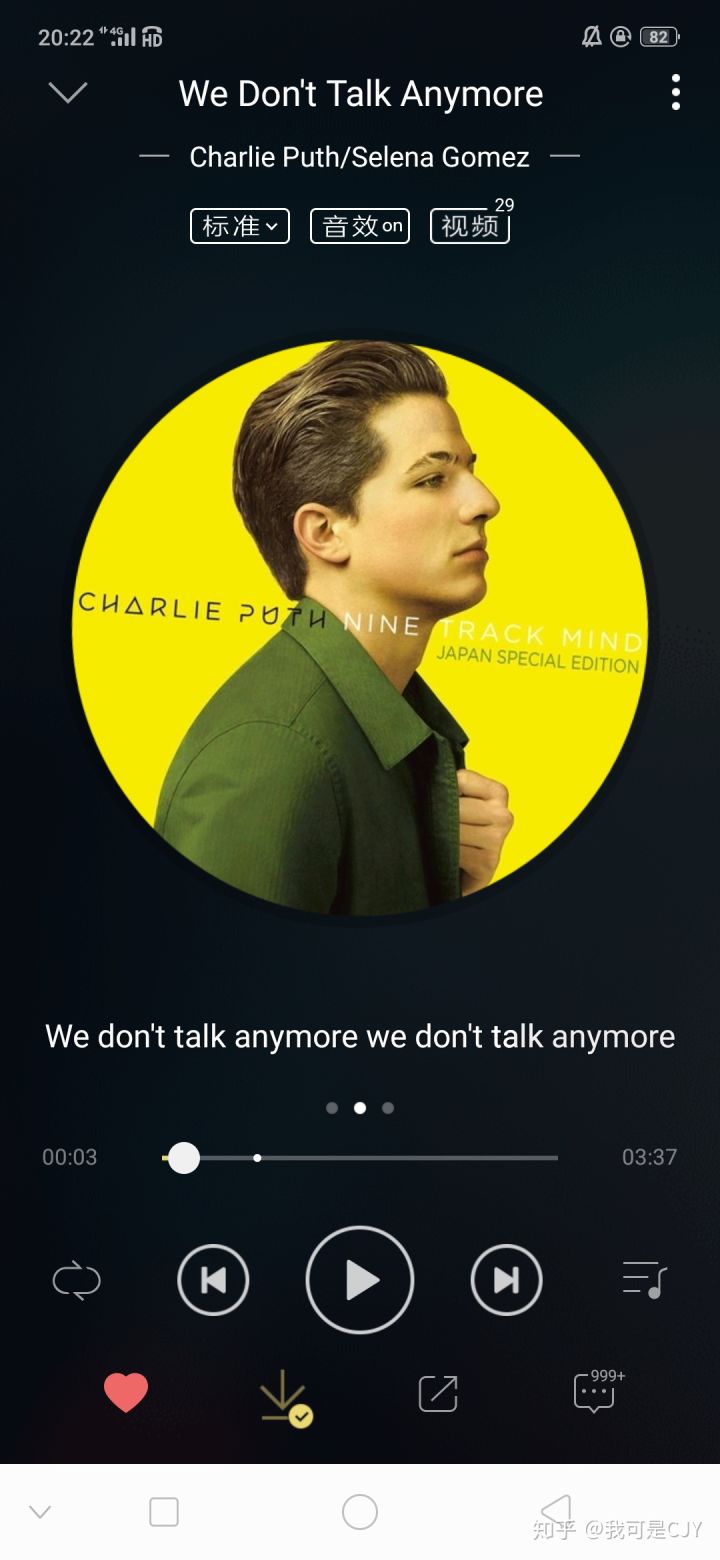Unlike the song with the red heart
This screenshot has width=720, height=1560.
click(x=126, y=1393)
